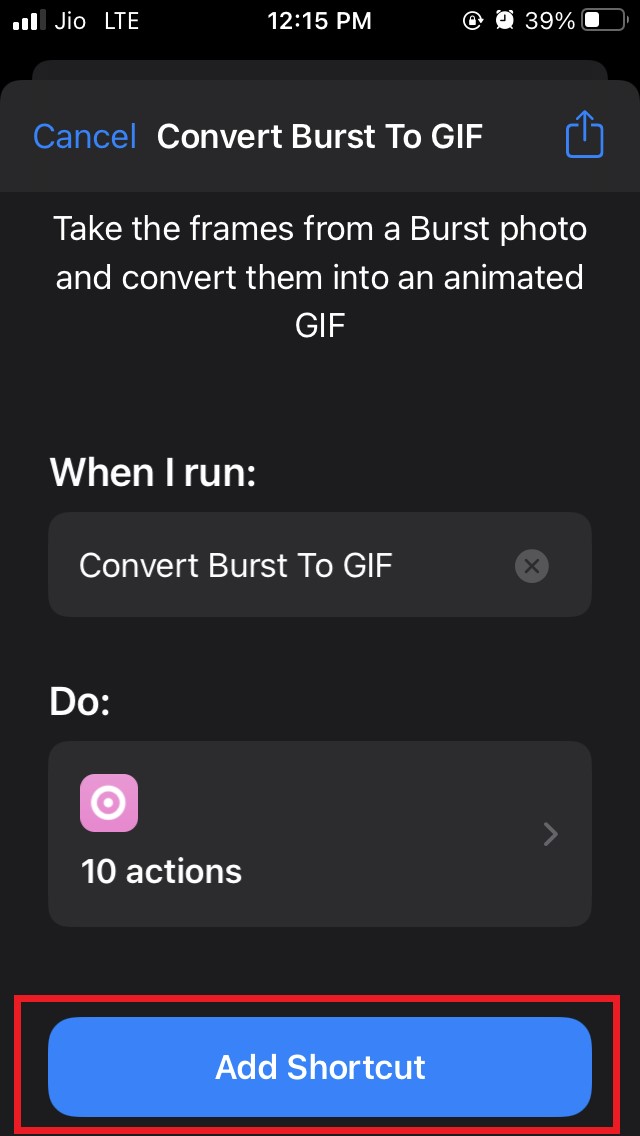Share this shortcut
Viewport: 640px width, 1136px height.
(585, 135)
